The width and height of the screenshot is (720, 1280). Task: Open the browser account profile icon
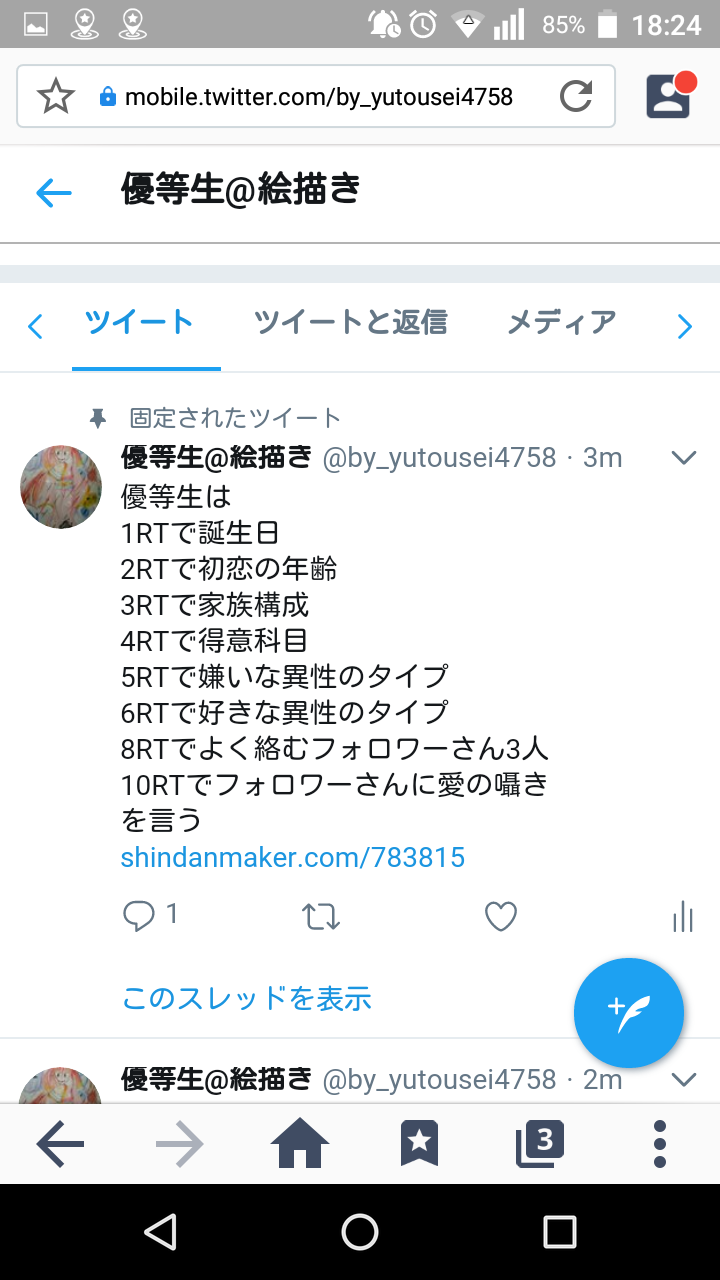[668, 96]
